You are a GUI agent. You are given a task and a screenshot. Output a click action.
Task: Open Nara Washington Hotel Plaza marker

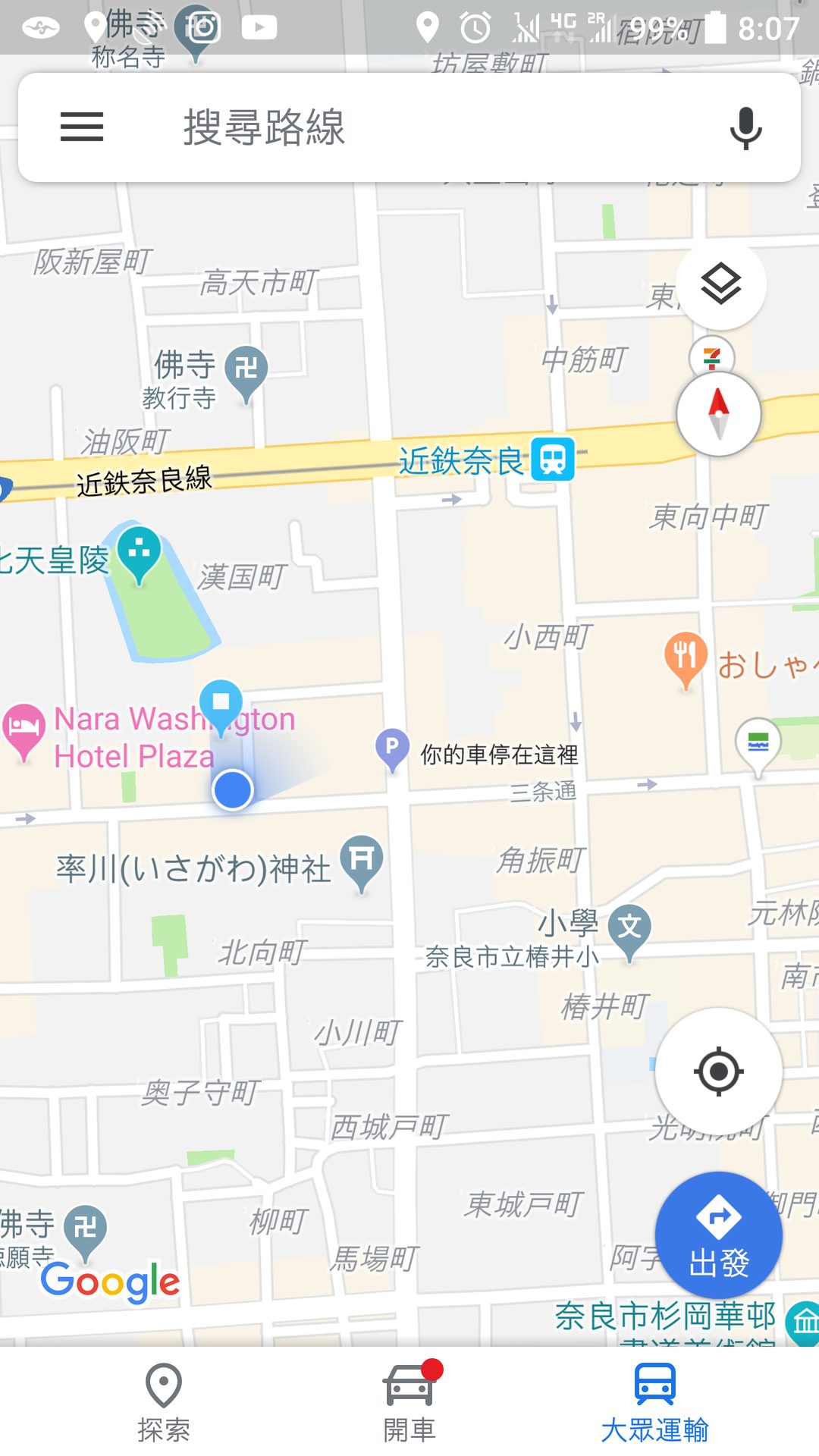[24, 726]
